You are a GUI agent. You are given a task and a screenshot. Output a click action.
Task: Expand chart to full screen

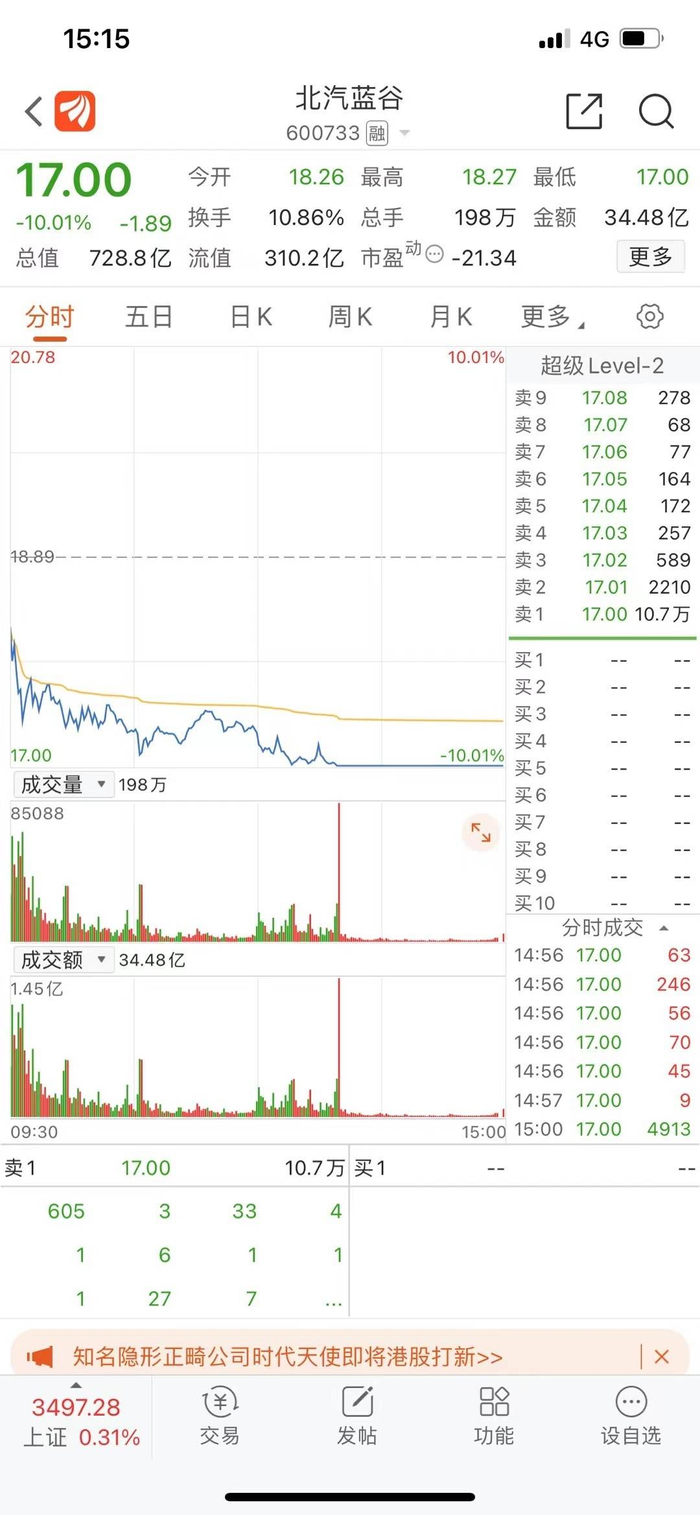481,833
